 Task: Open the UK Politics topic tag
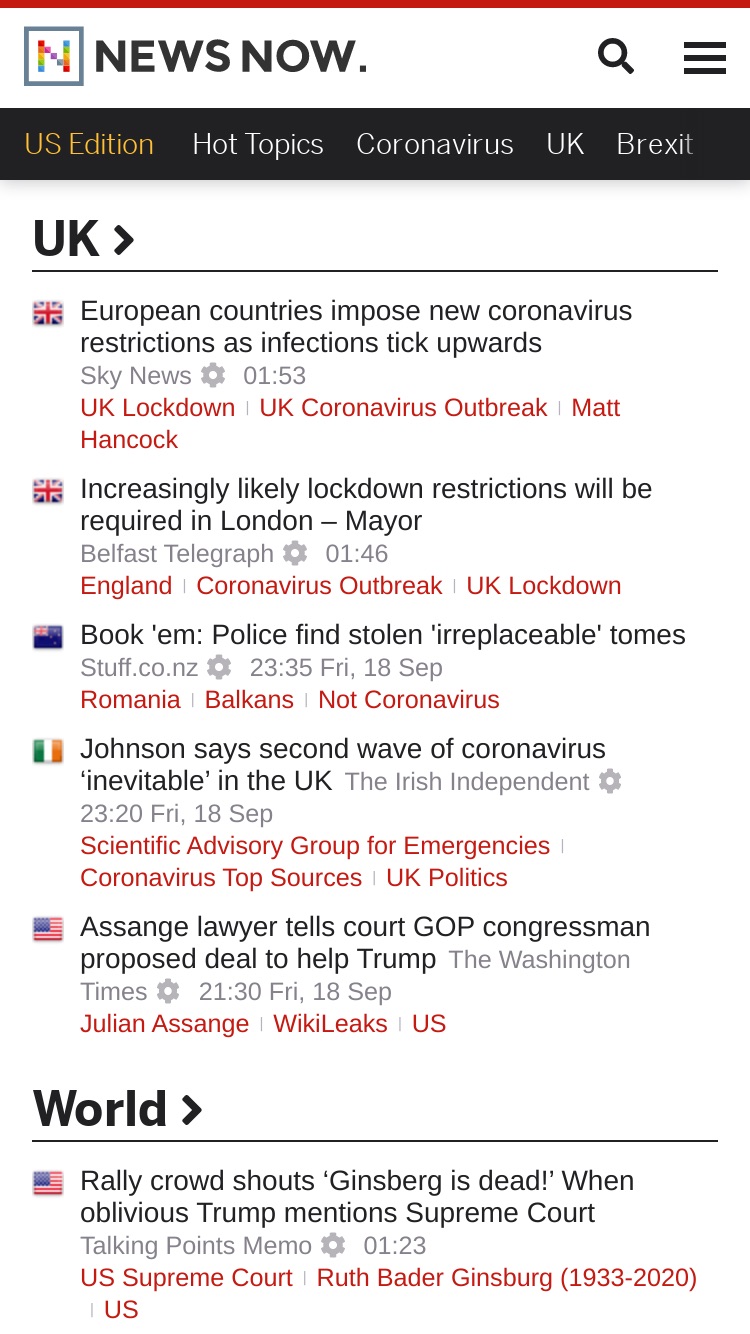point(447,878)
